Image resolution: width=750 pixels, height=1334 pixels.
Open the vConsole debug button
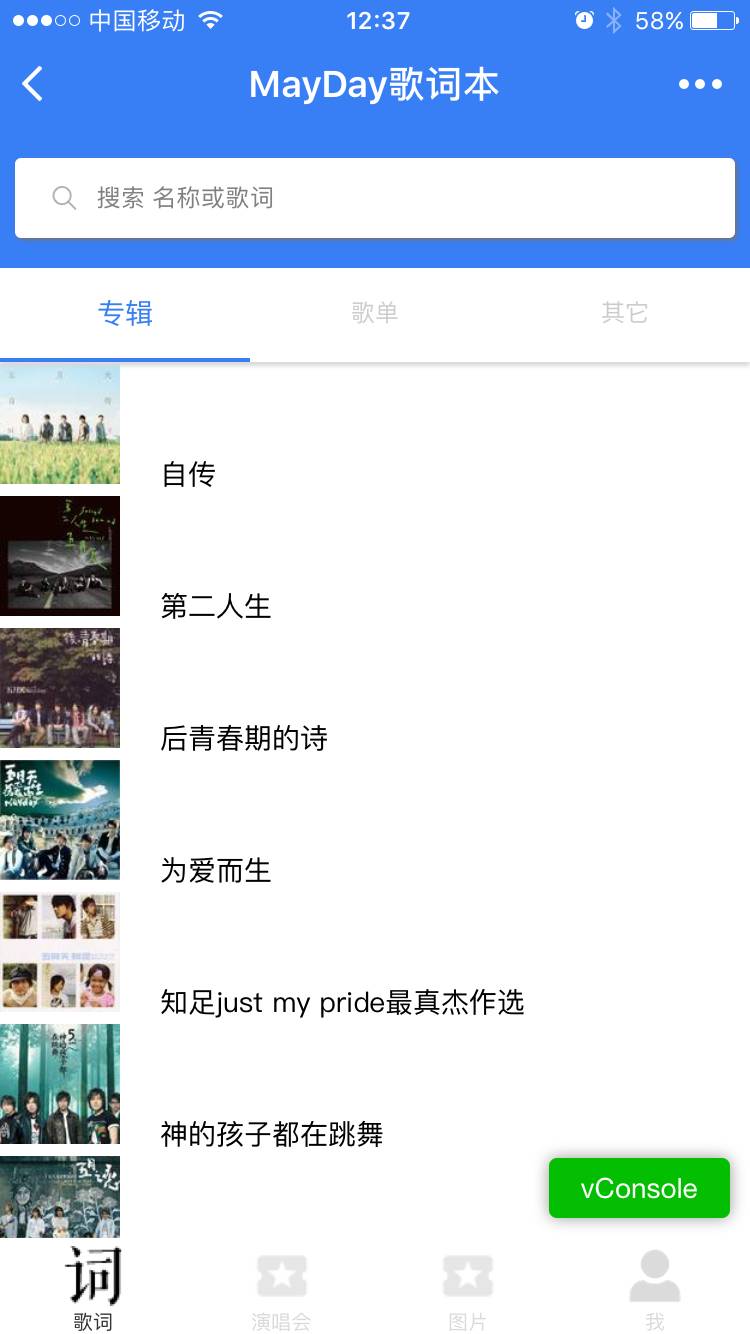(x=639, y=1188)
